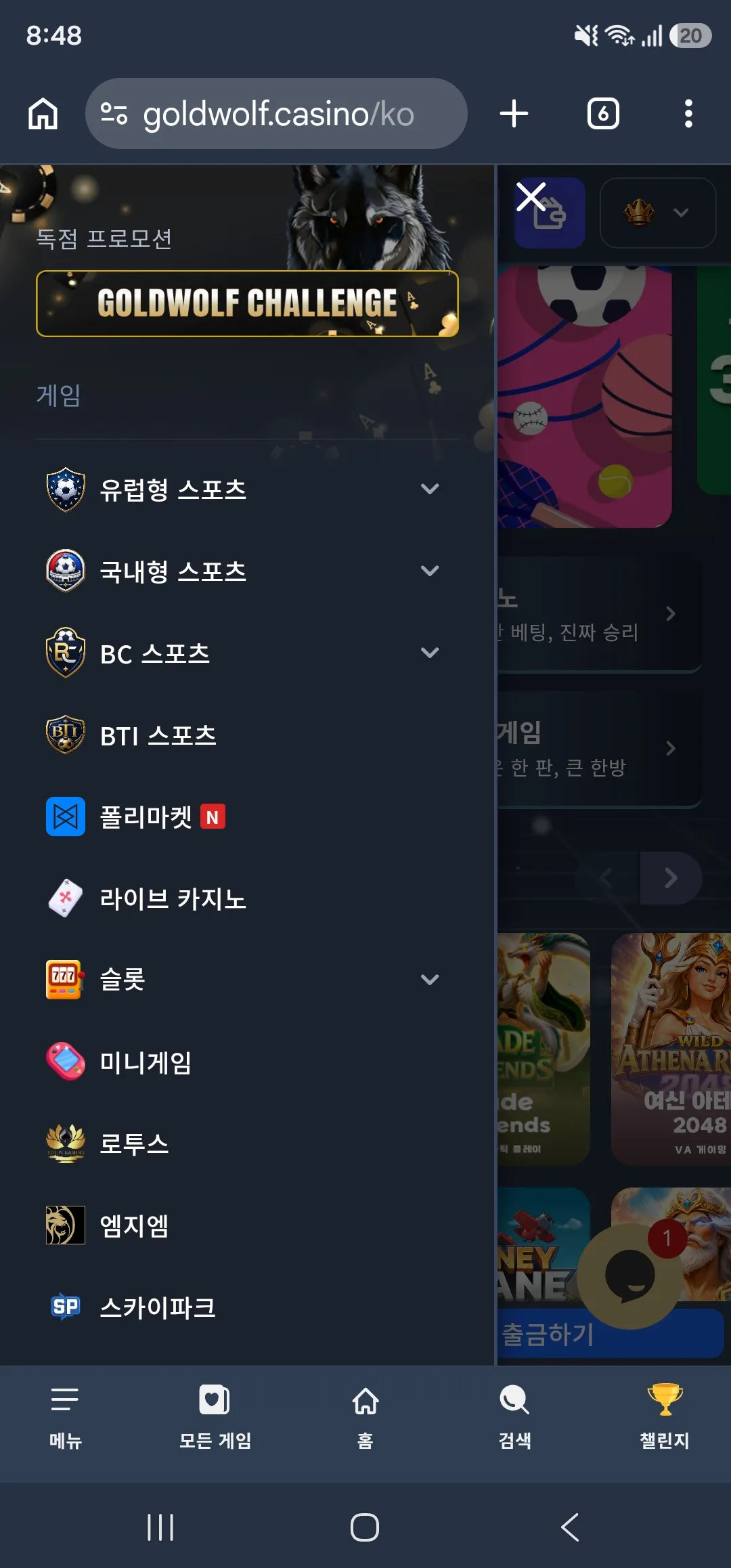
Task: Open the live chat bubble
Action: (630, 1276)
